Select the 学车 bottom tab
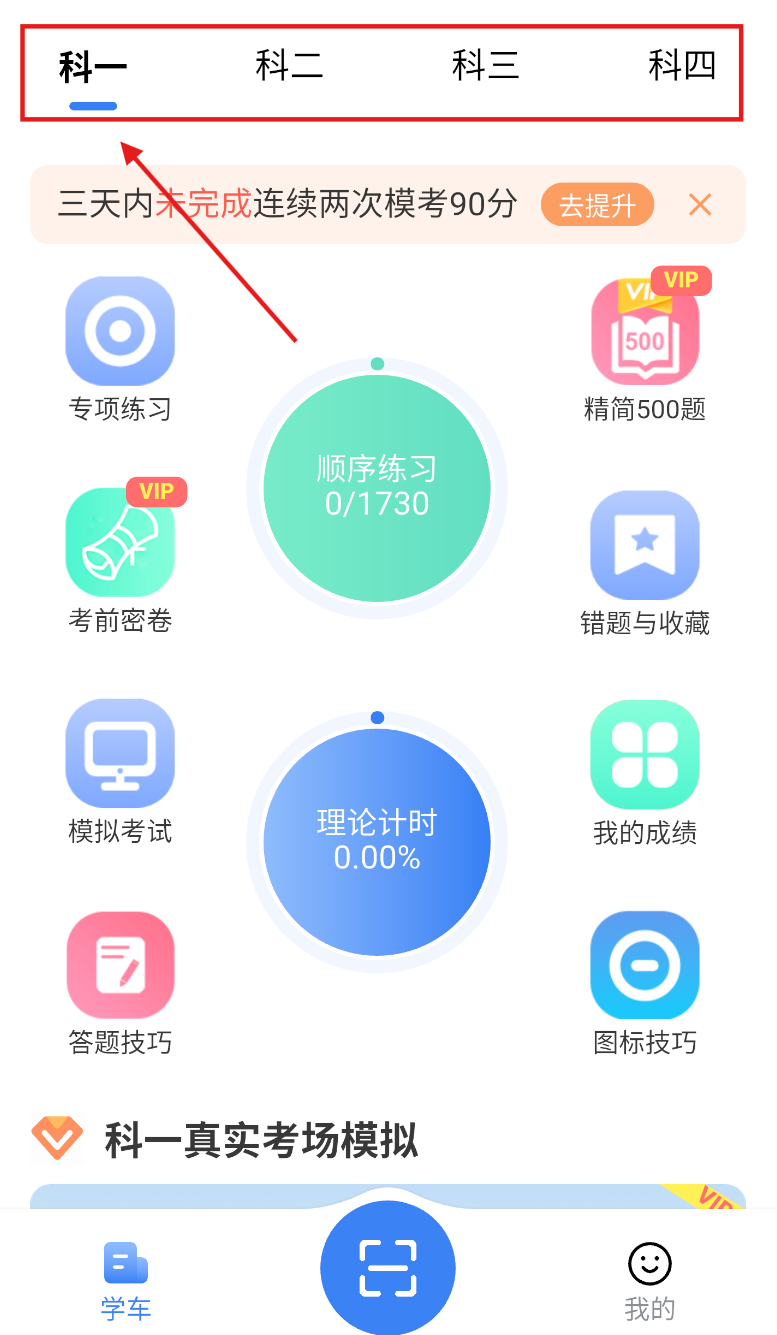 coord(126,1283)
